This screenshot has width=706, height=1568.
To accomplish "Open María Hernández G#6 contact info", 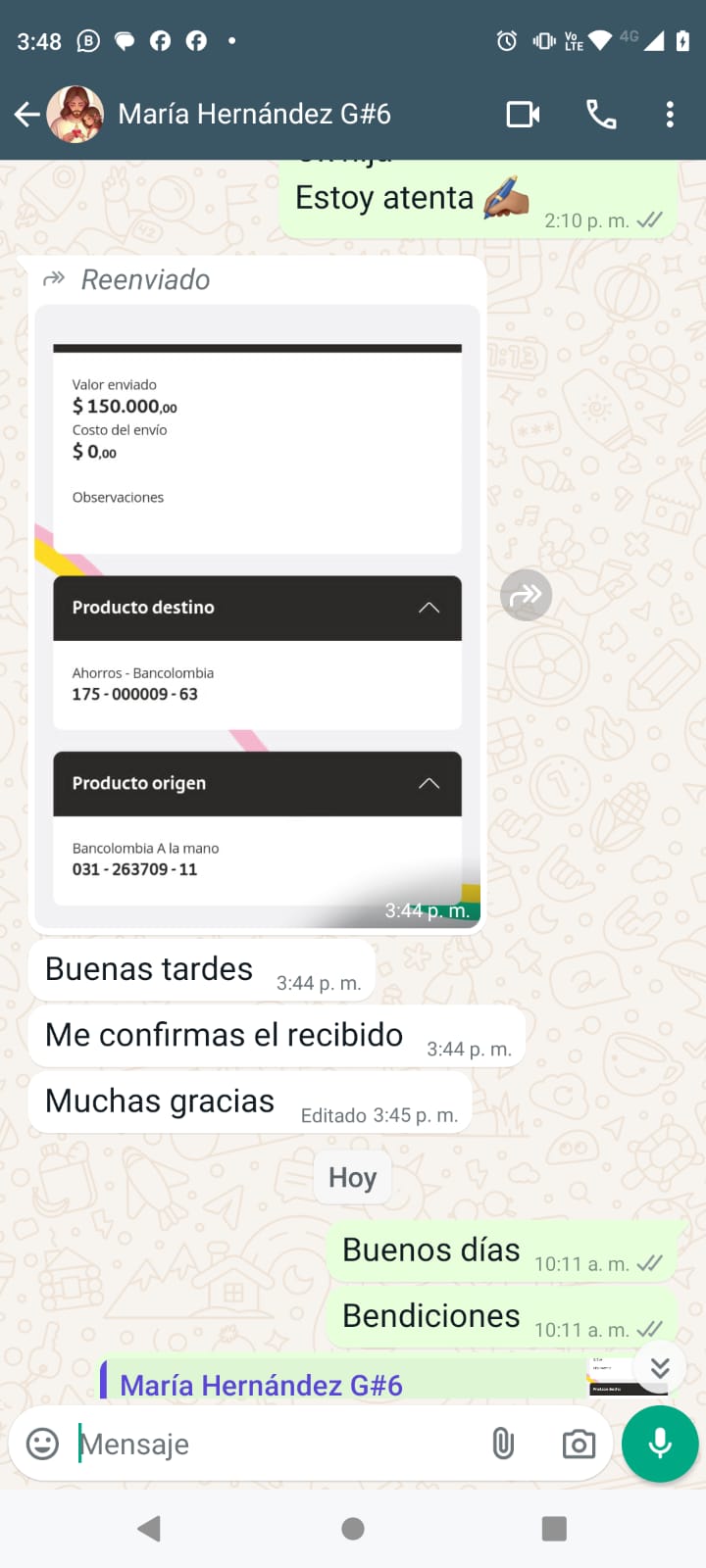I will 254,115.
